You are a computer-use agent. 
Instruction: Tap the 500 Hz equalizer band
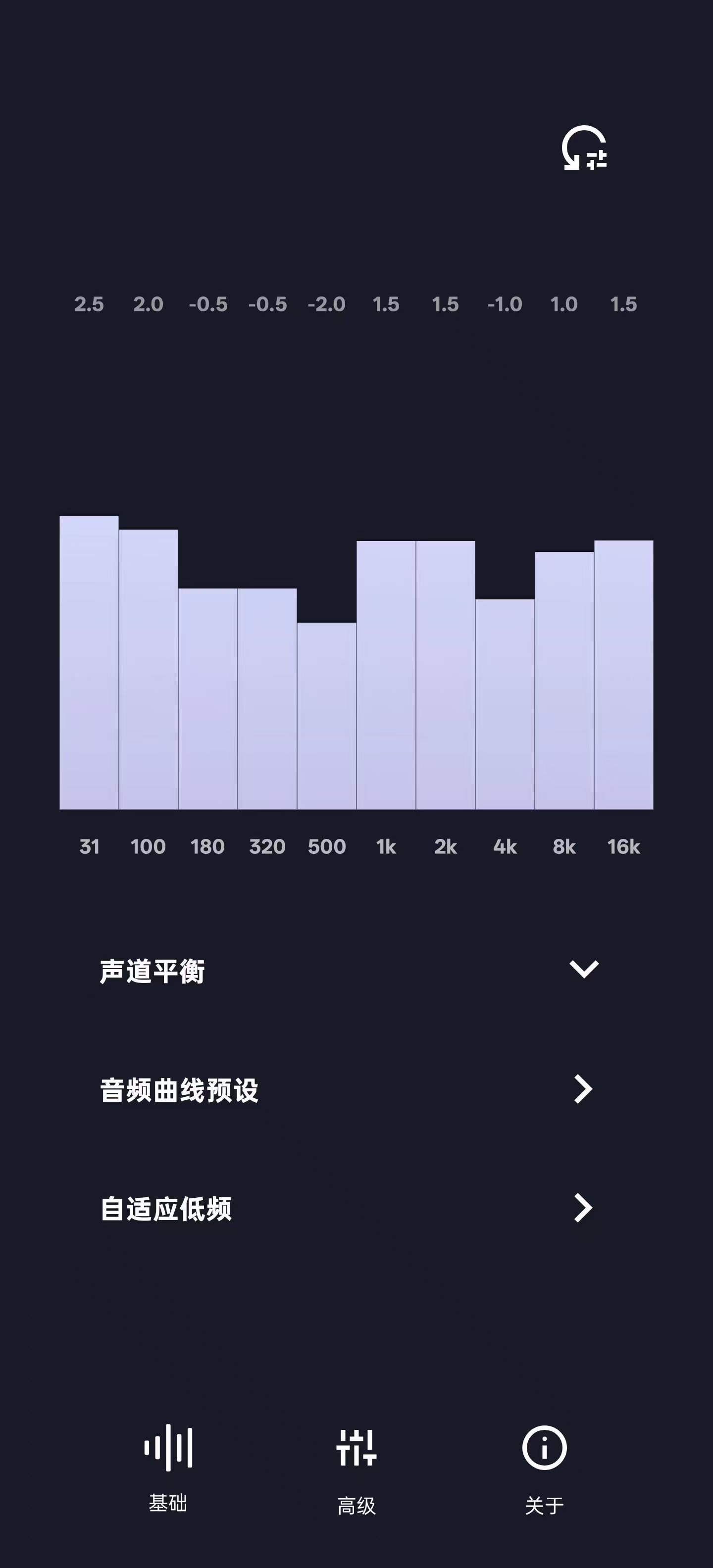(x=327, y=716)
